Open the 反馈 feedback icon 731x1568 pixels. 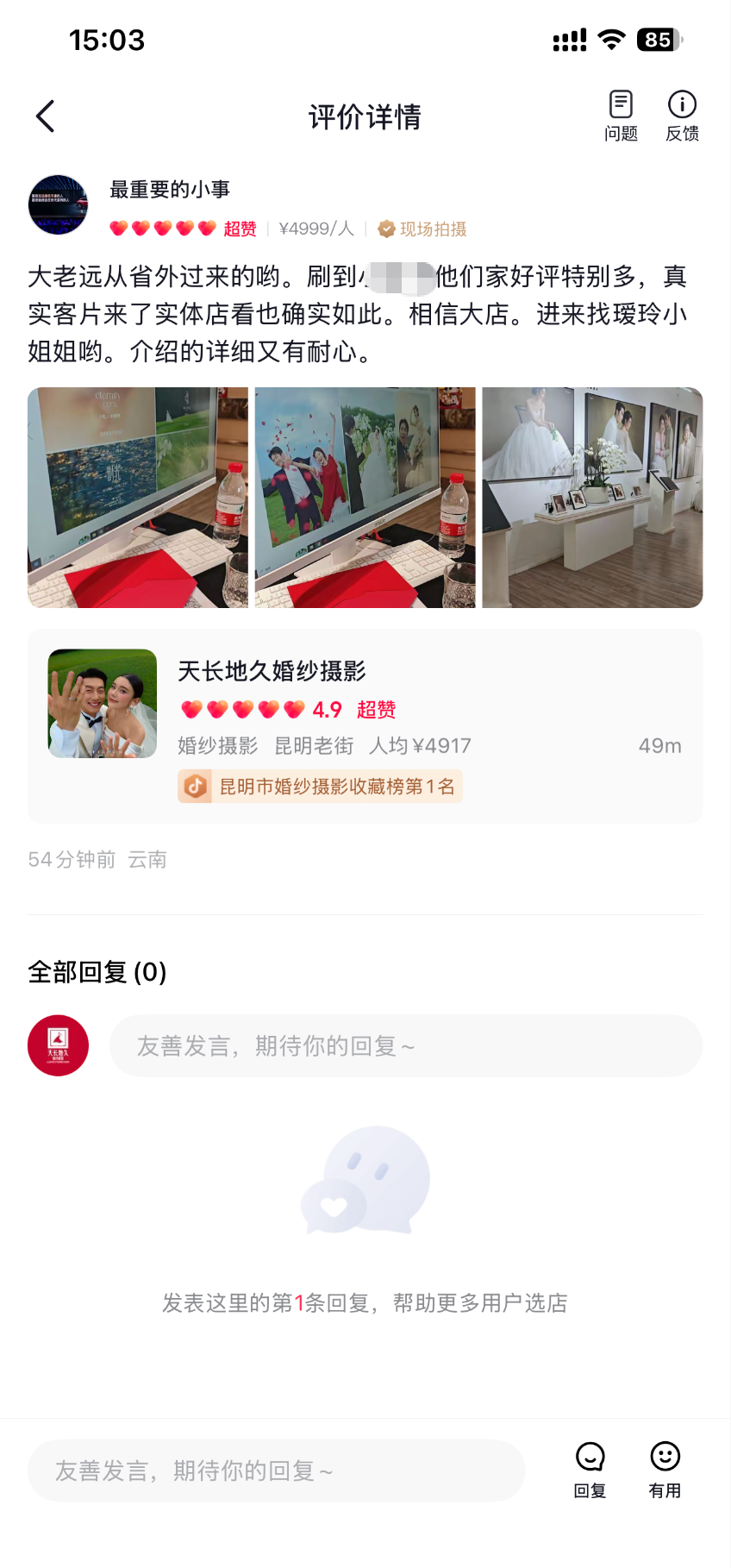pyautogui.click(x=682, y=116)
